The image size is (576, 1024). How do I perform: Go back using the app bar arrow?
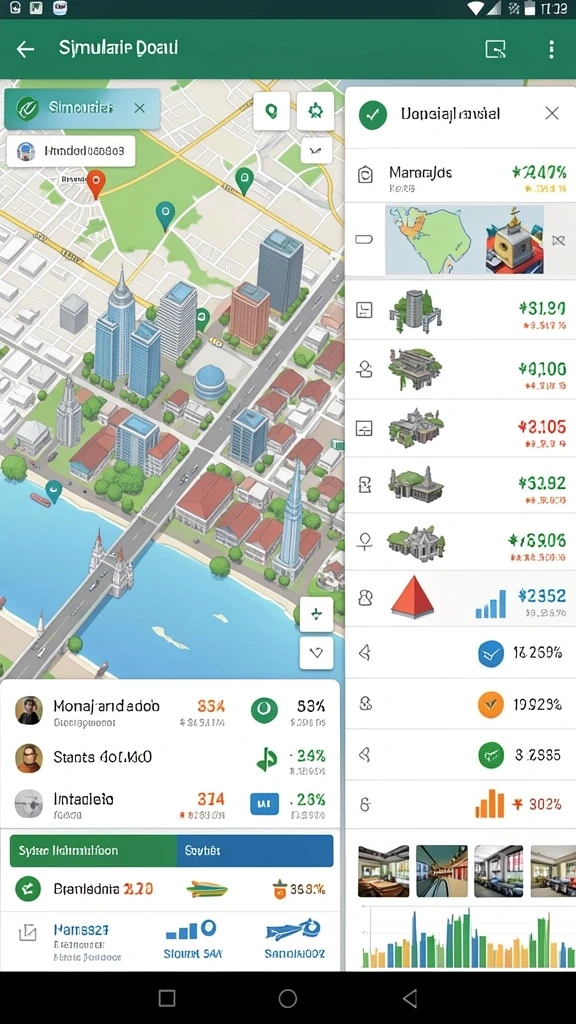click(x=25, y=49)
